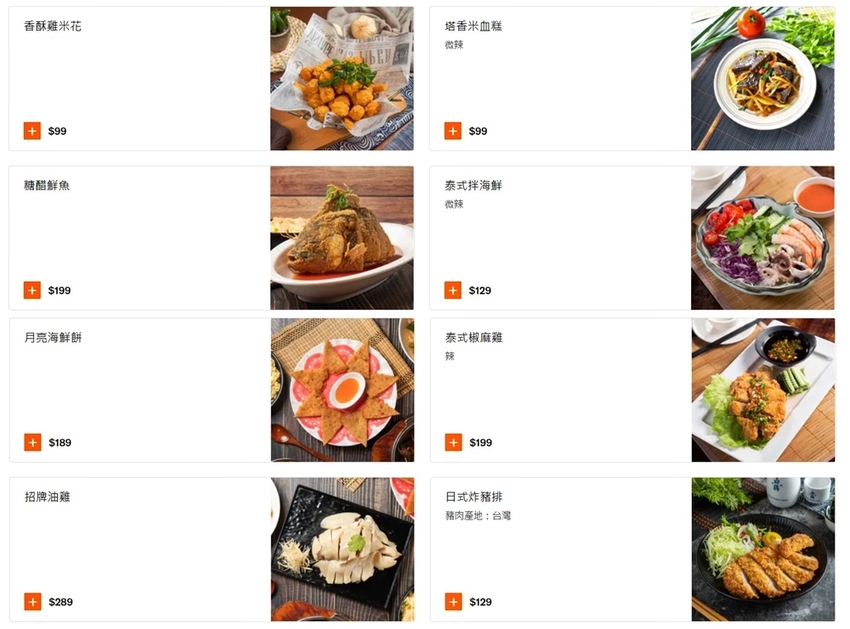Add 泰式拌海鮮 to the cart
850x629 pixels.
[453, 290]
